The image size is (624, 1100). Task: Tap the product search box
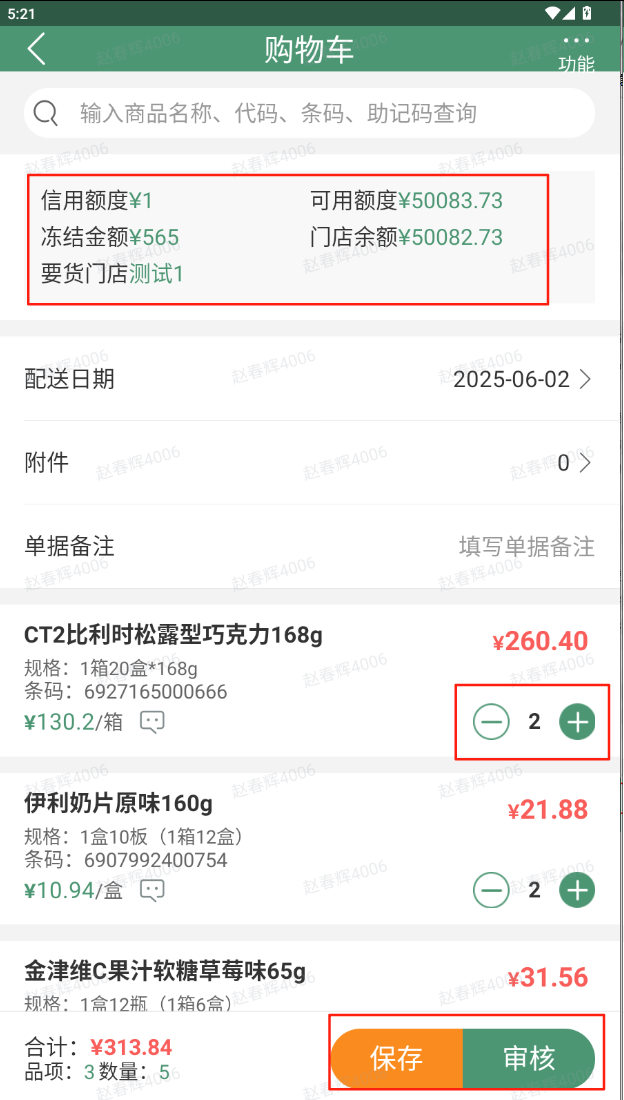310,113
